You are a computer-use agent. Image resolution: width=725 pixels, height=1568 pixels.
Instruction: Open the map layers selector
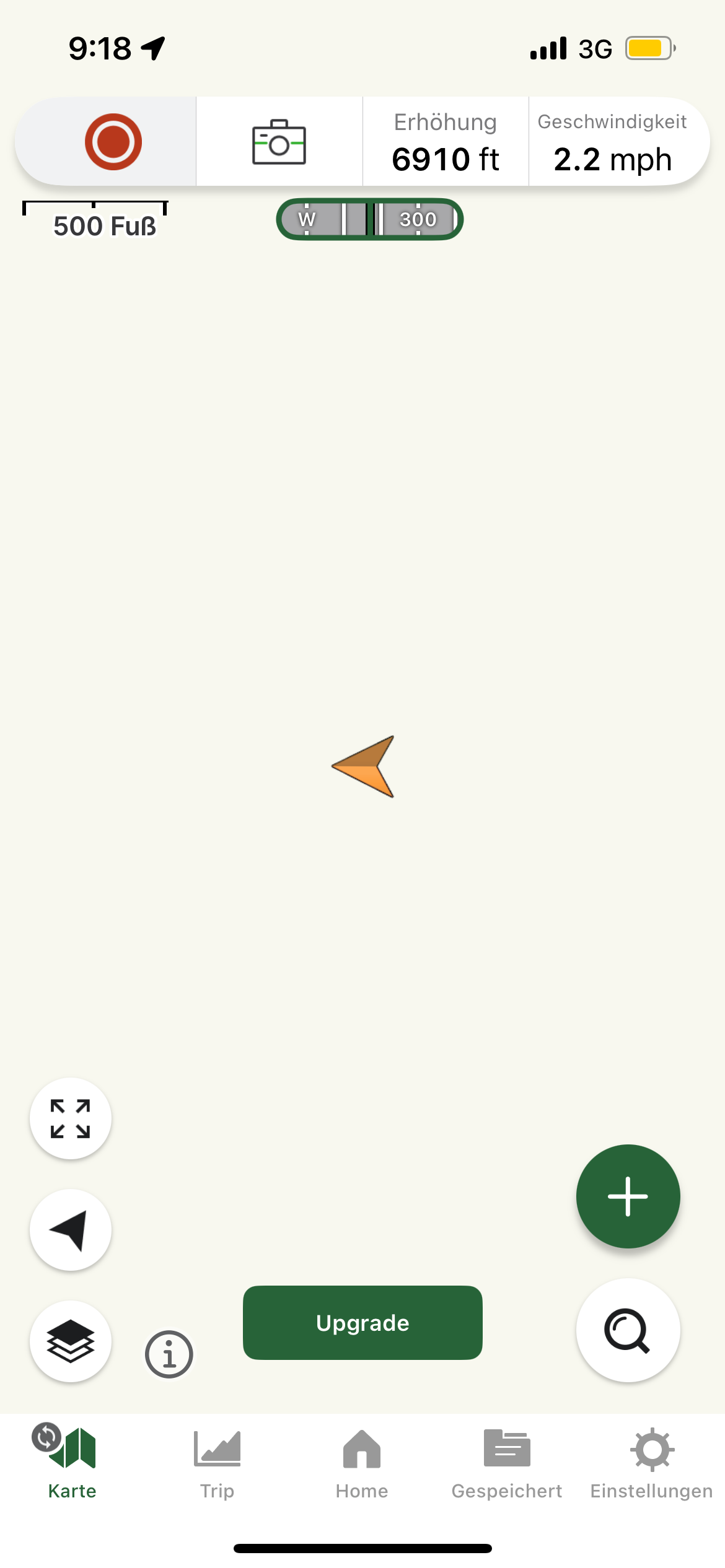[71, 1341]
